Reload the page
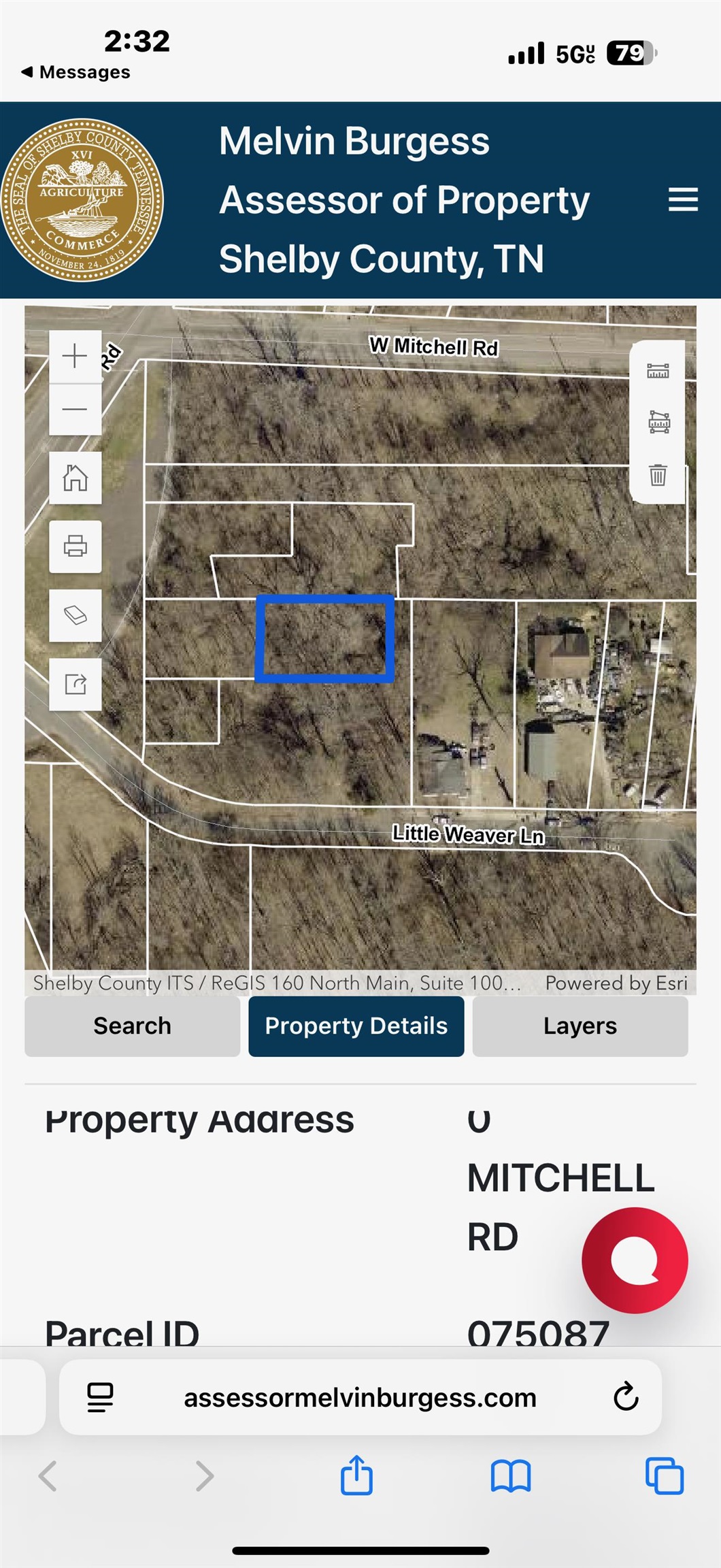Image resolution: width=721 pixels, height=1568 pixels. (x=626, y=1397)
